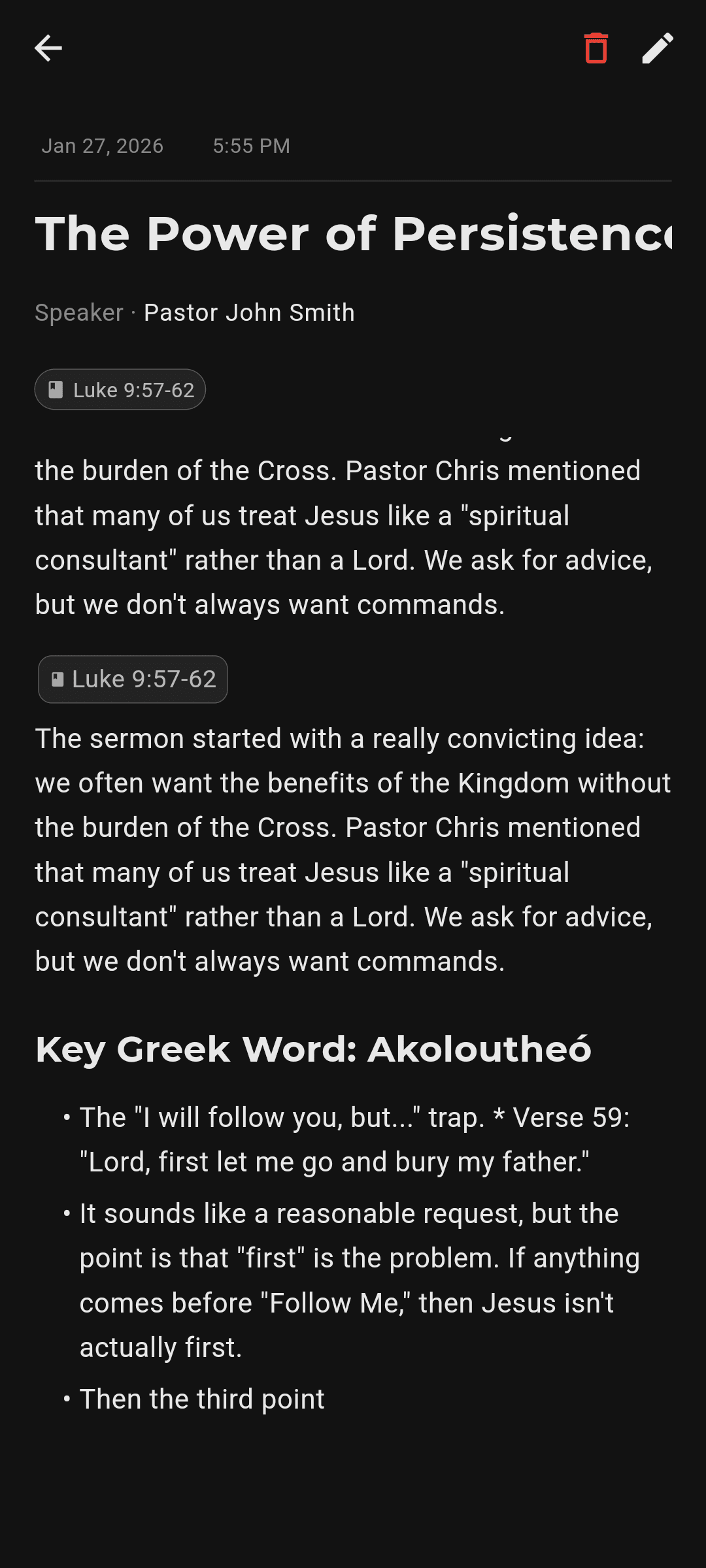Tap the pencil icon to edit text
This screenshot has width=706, height=1568.
tap(659, 48)
